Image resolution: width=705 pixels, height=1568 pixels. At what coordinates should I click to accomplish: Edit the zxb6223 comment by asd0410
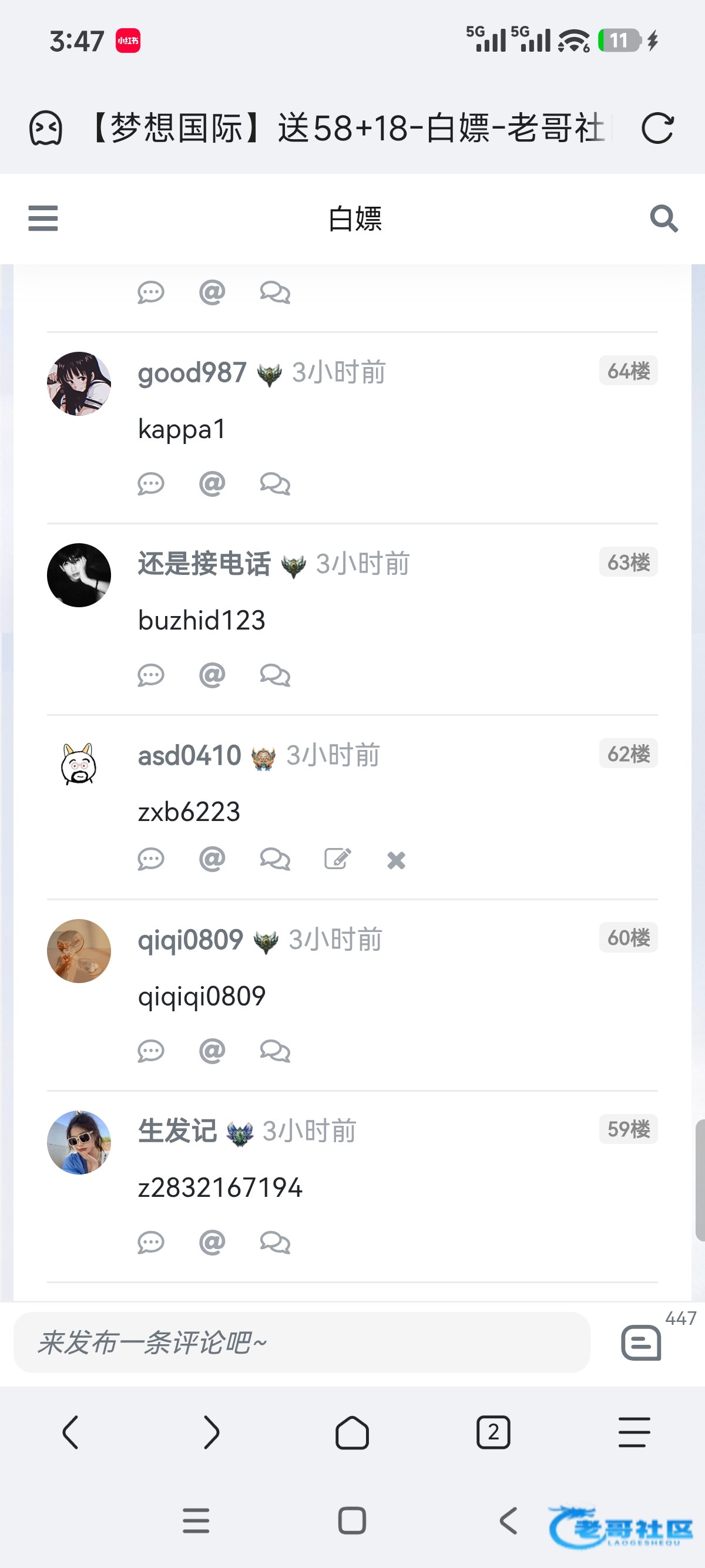[337, 859]
